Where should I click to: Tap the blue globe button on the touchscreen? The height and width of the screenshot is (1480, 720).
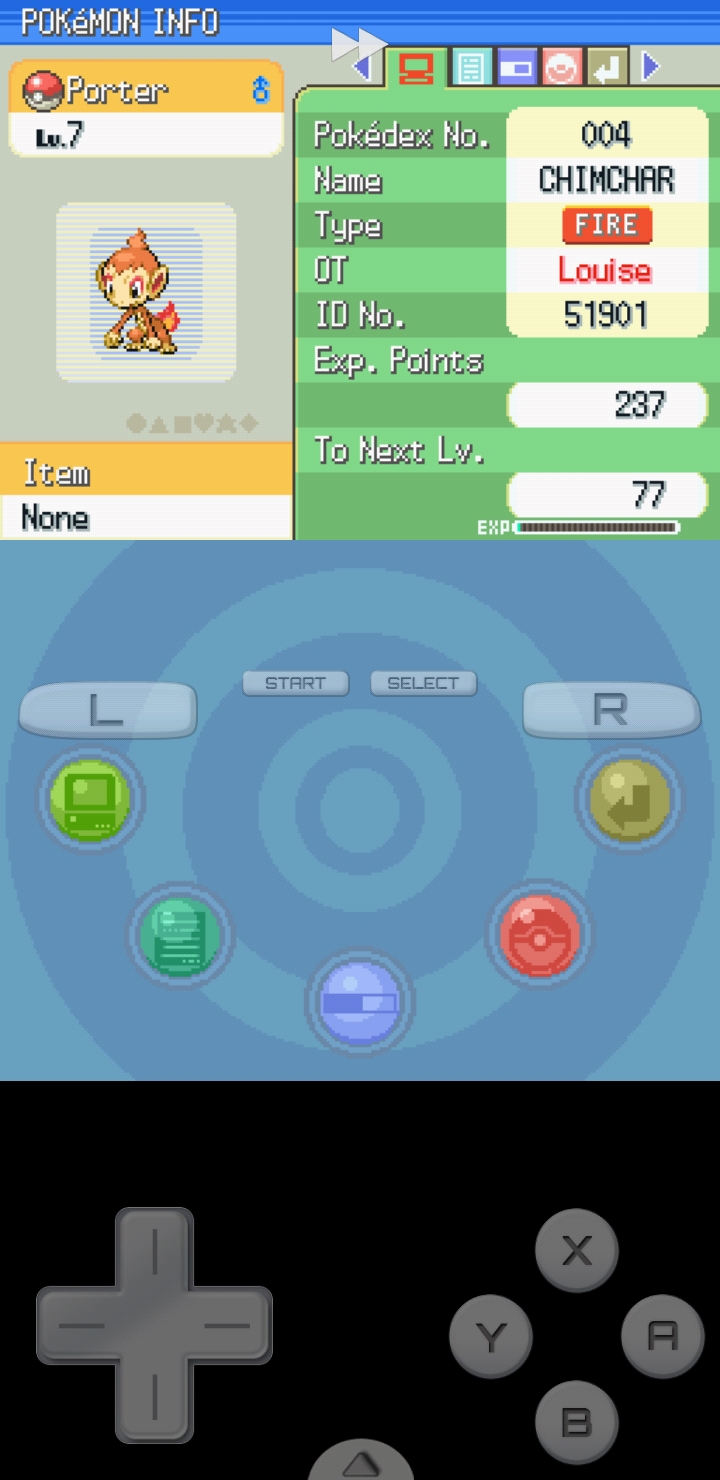[359, 1003]
